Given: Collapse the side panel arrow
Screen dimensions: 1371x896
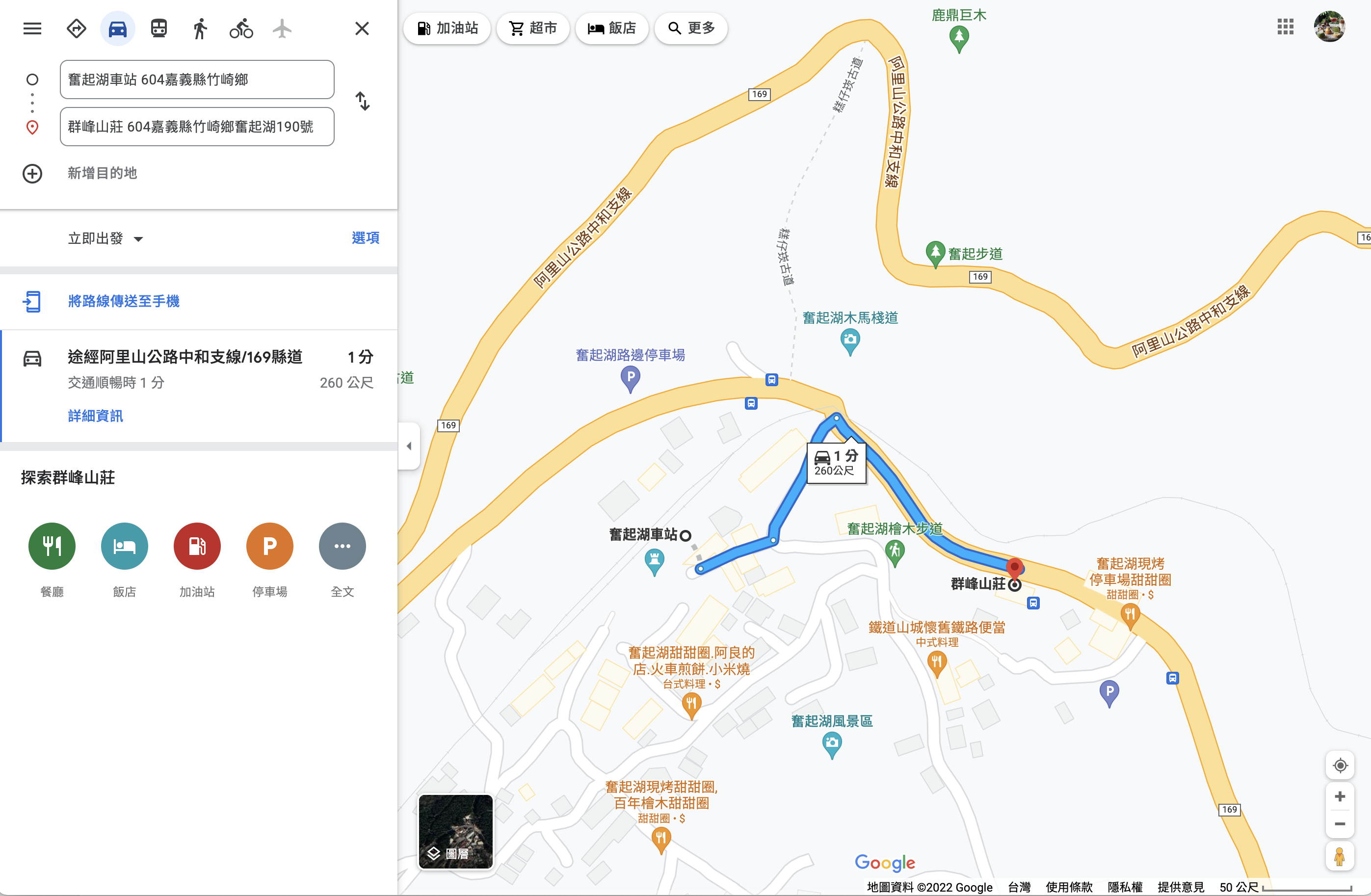Looking at the screenshot, I should [409, 446].
